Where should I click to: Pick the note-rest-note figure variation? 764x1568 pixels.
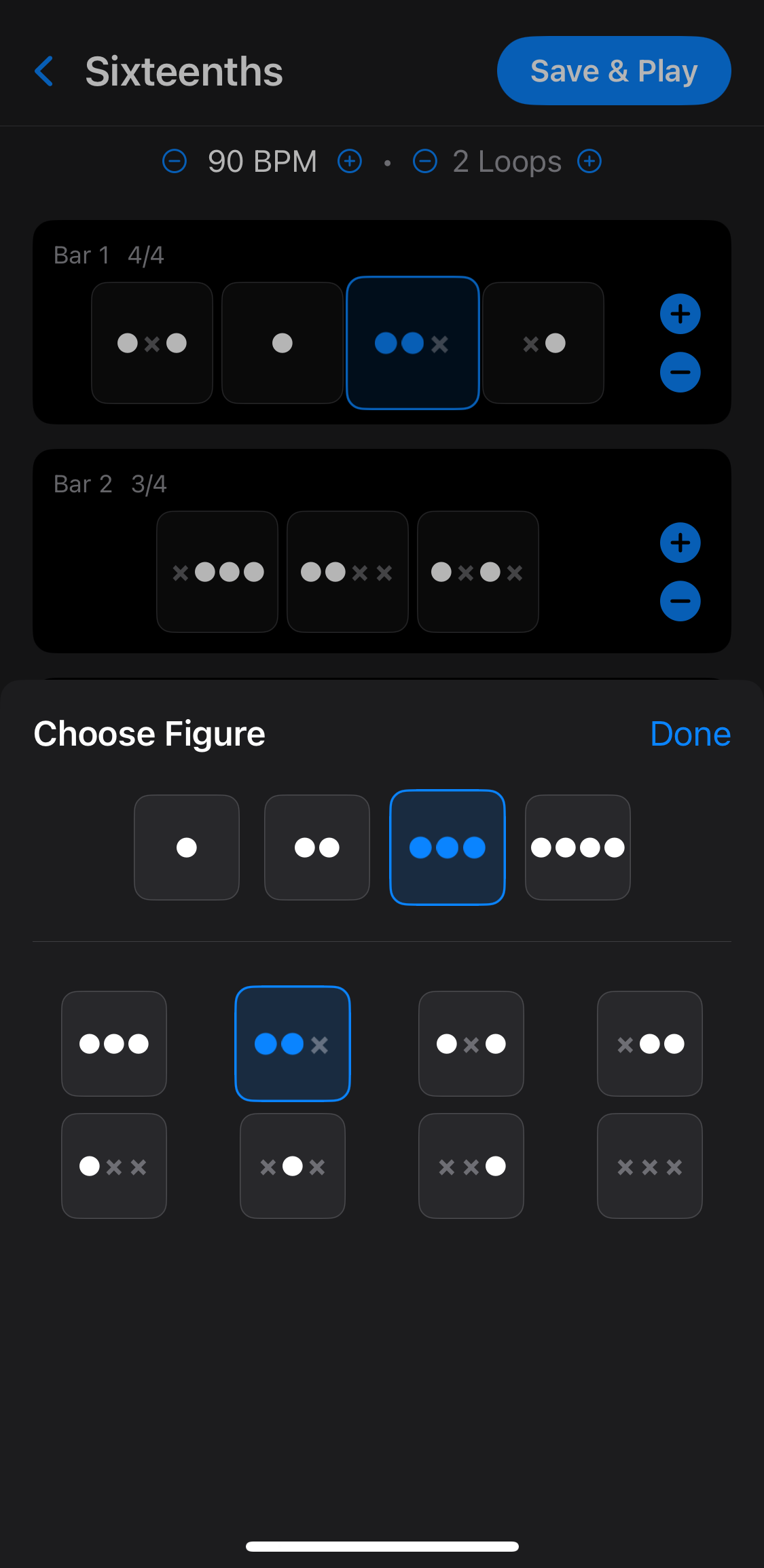click(471, 1044)
